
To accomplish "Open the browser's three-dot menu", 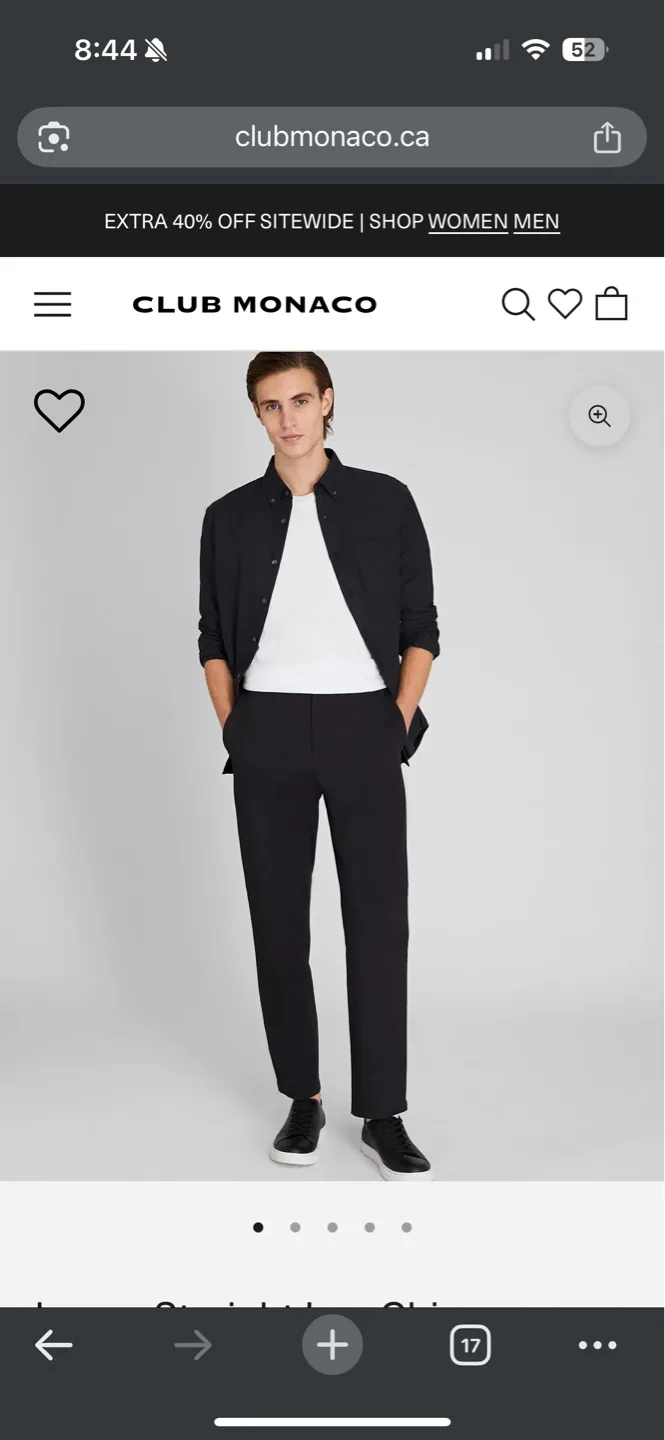I will (x=597, y=1345).
